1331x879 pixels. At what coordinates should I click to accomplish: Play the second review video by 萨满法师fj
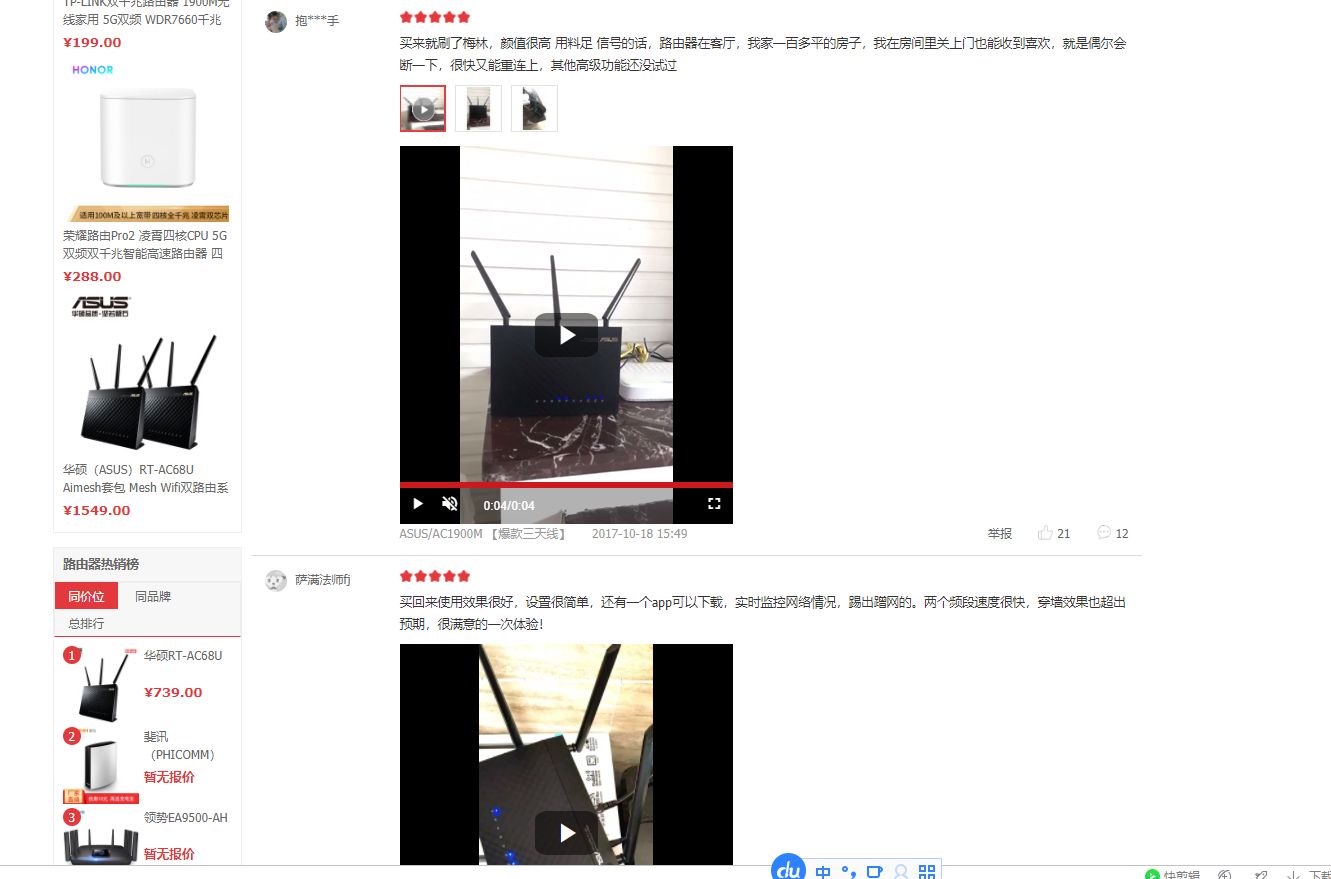click(x=566, y=832)
